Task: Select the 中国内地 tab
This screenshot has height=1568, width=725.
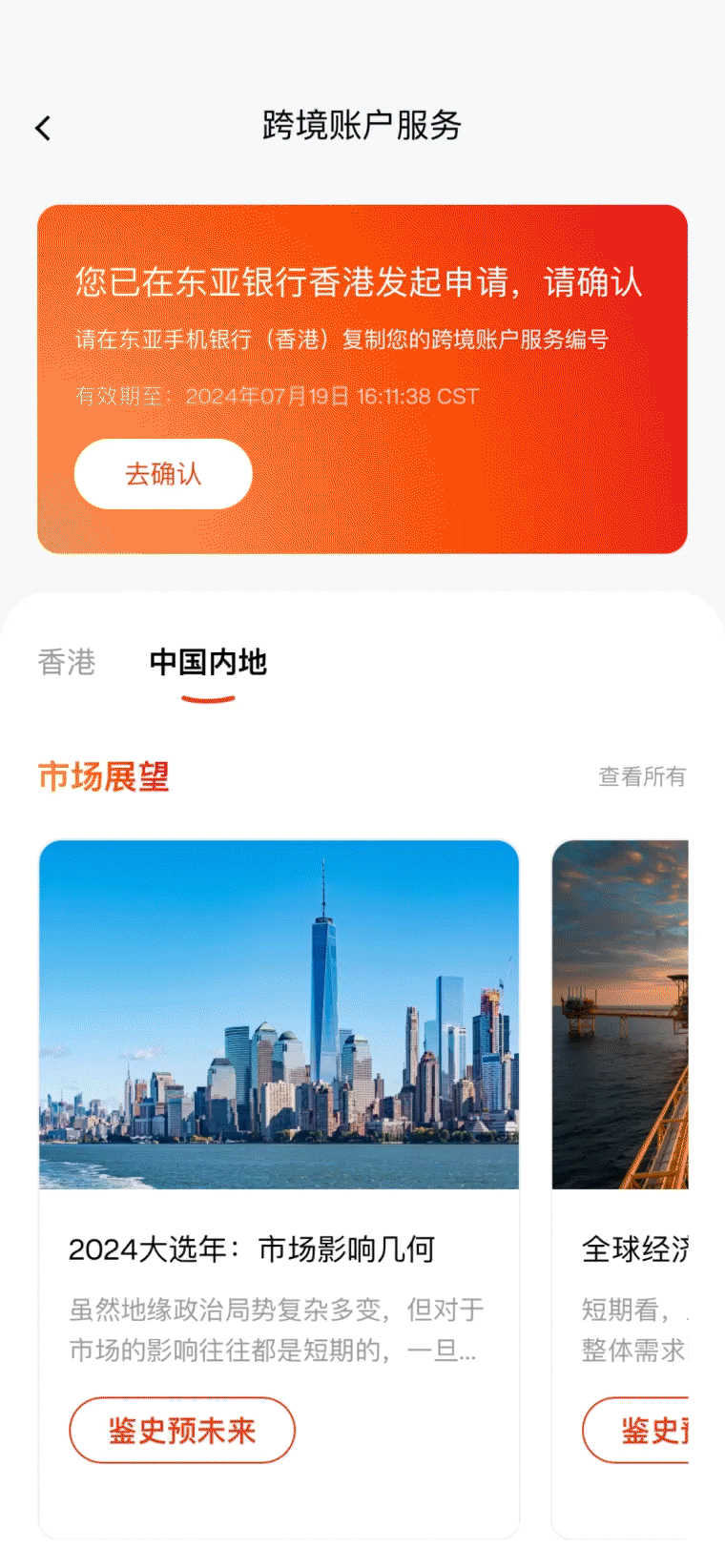Action: [208, 662]
